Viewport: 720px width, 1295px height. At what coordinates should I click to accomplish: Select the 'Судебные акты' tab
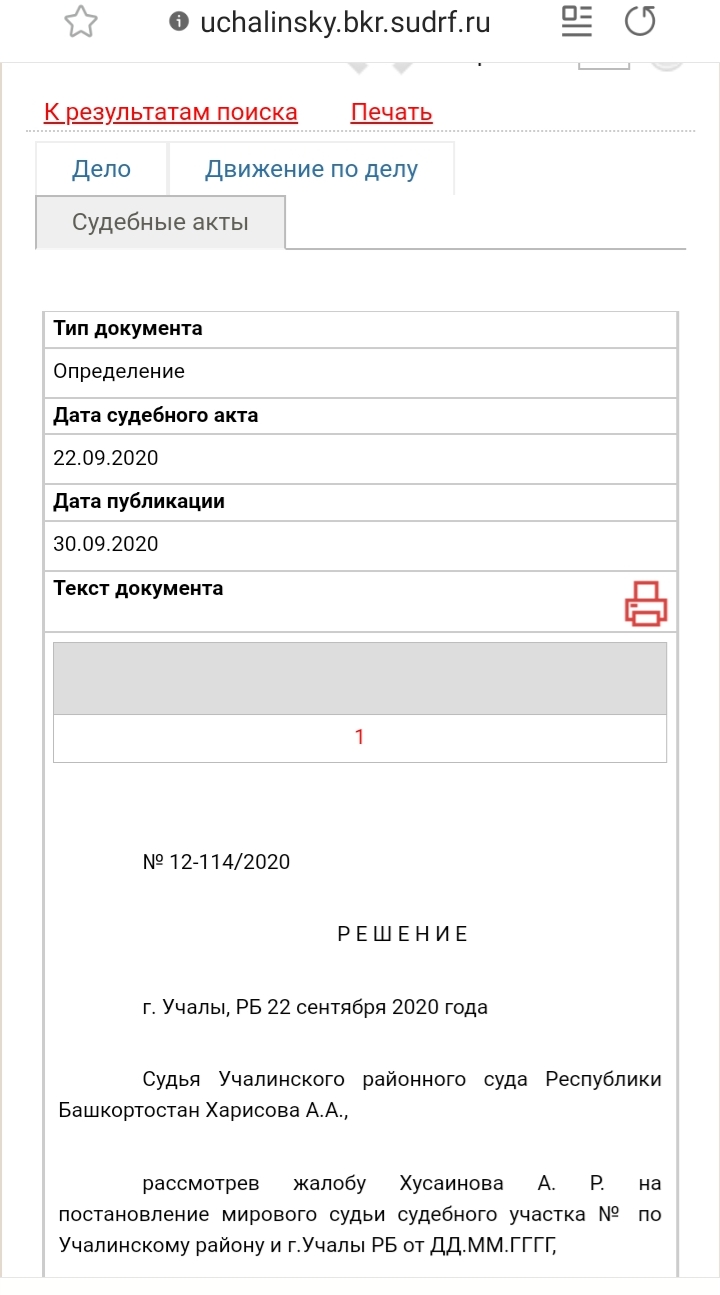(x=160, y=222)
